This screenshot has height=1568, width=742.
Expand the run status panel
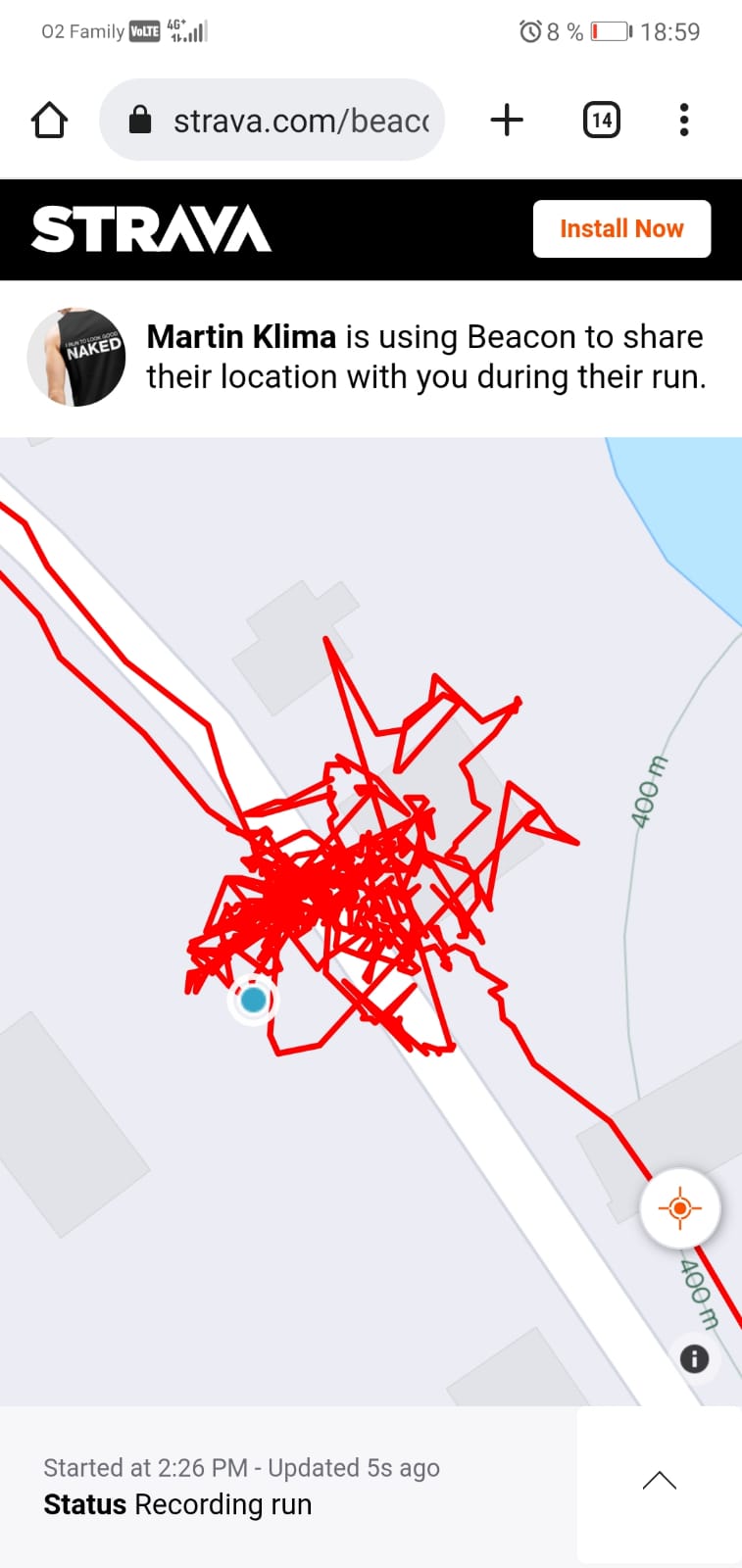click(660, 1482)
